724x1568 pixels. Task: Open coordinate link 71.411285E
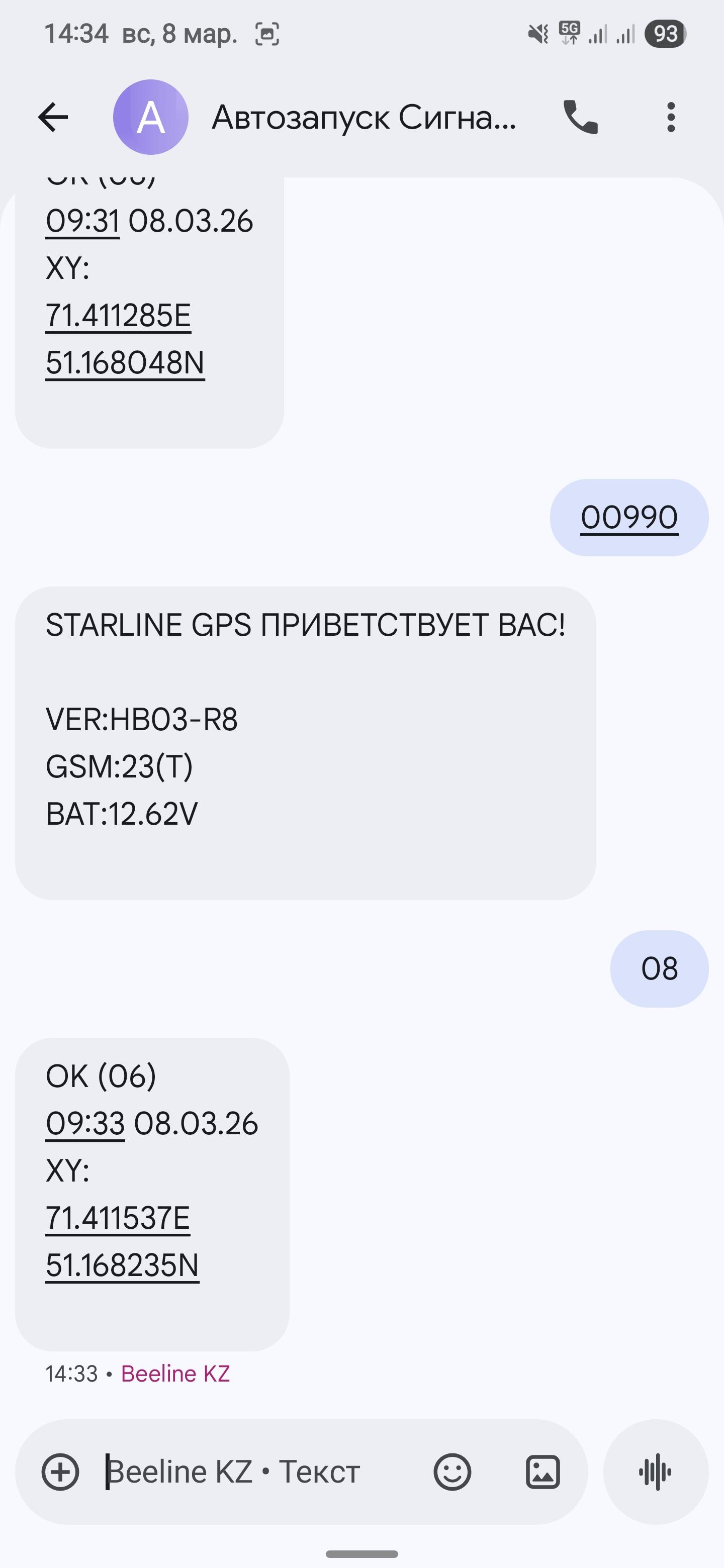(x=118, y=315)
